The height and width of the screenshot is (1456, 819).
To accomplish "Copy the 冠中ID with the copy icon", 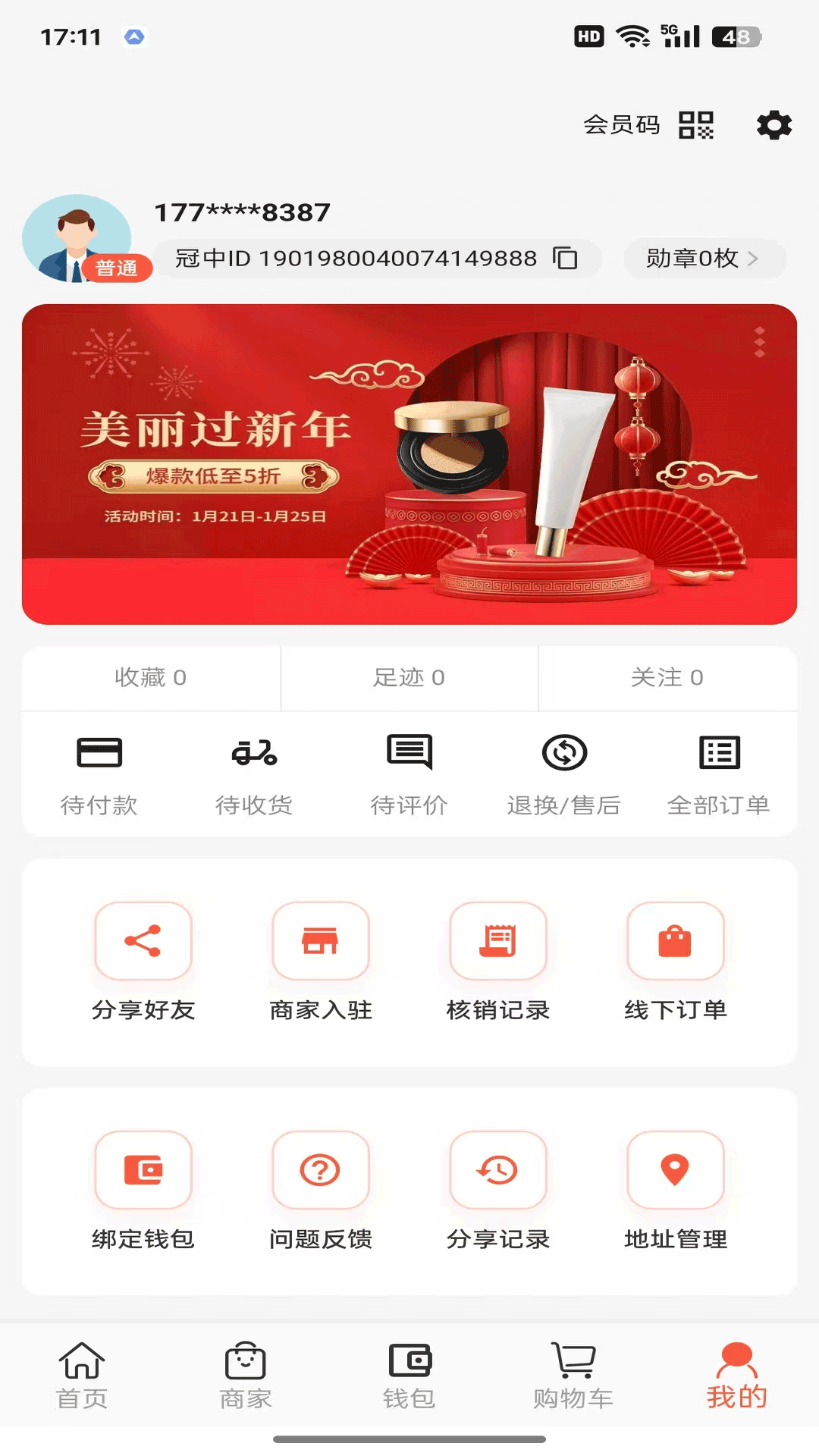I will coord(566,259).
